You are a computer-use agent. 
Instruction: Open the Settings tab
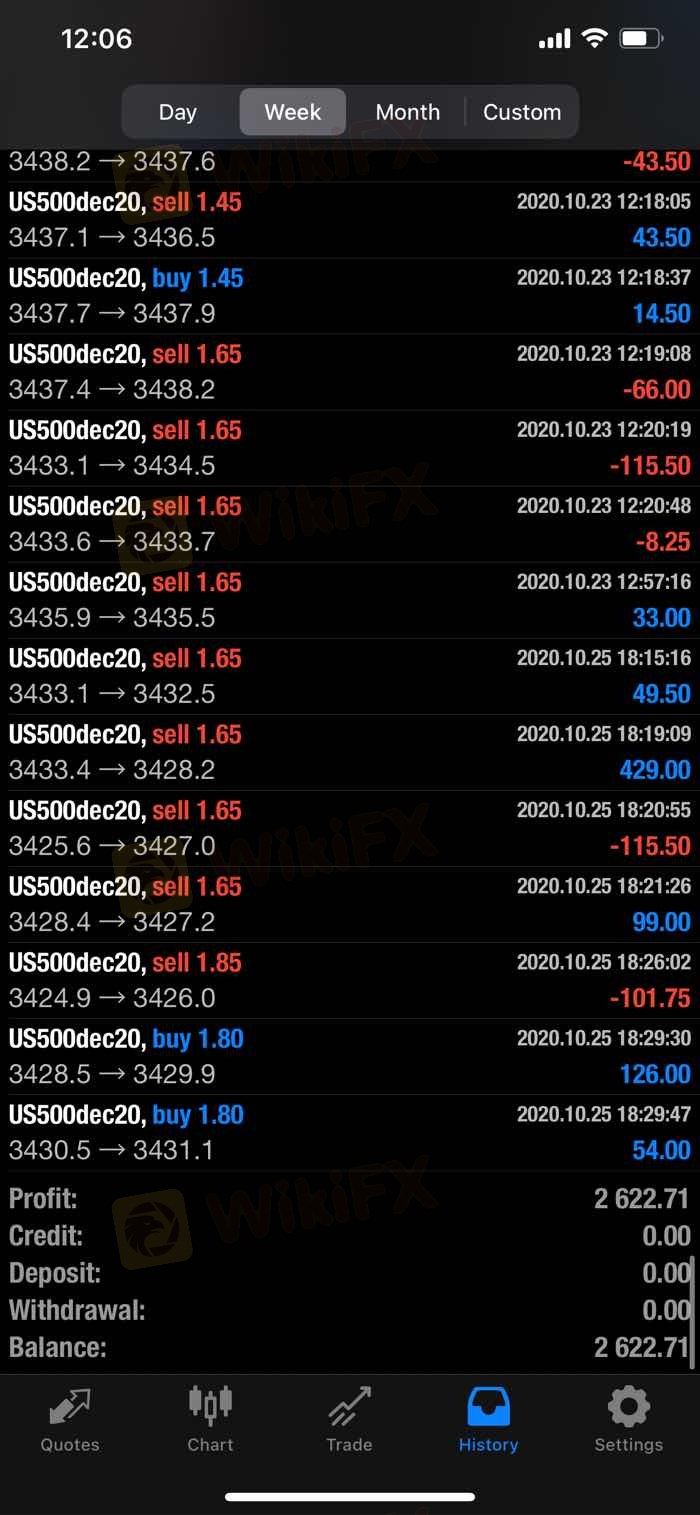coord(628,1420)
